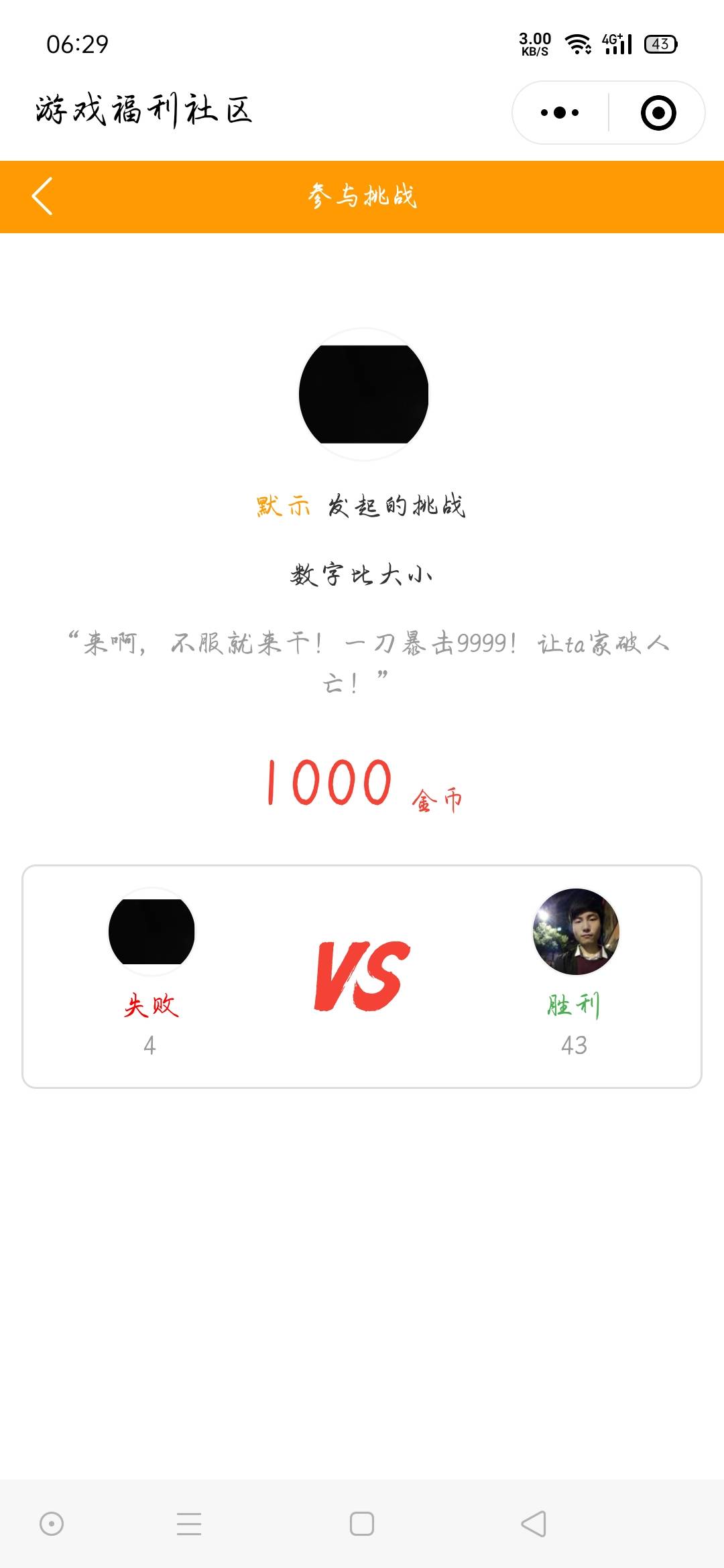Close the mini program with the circle button

658,113
